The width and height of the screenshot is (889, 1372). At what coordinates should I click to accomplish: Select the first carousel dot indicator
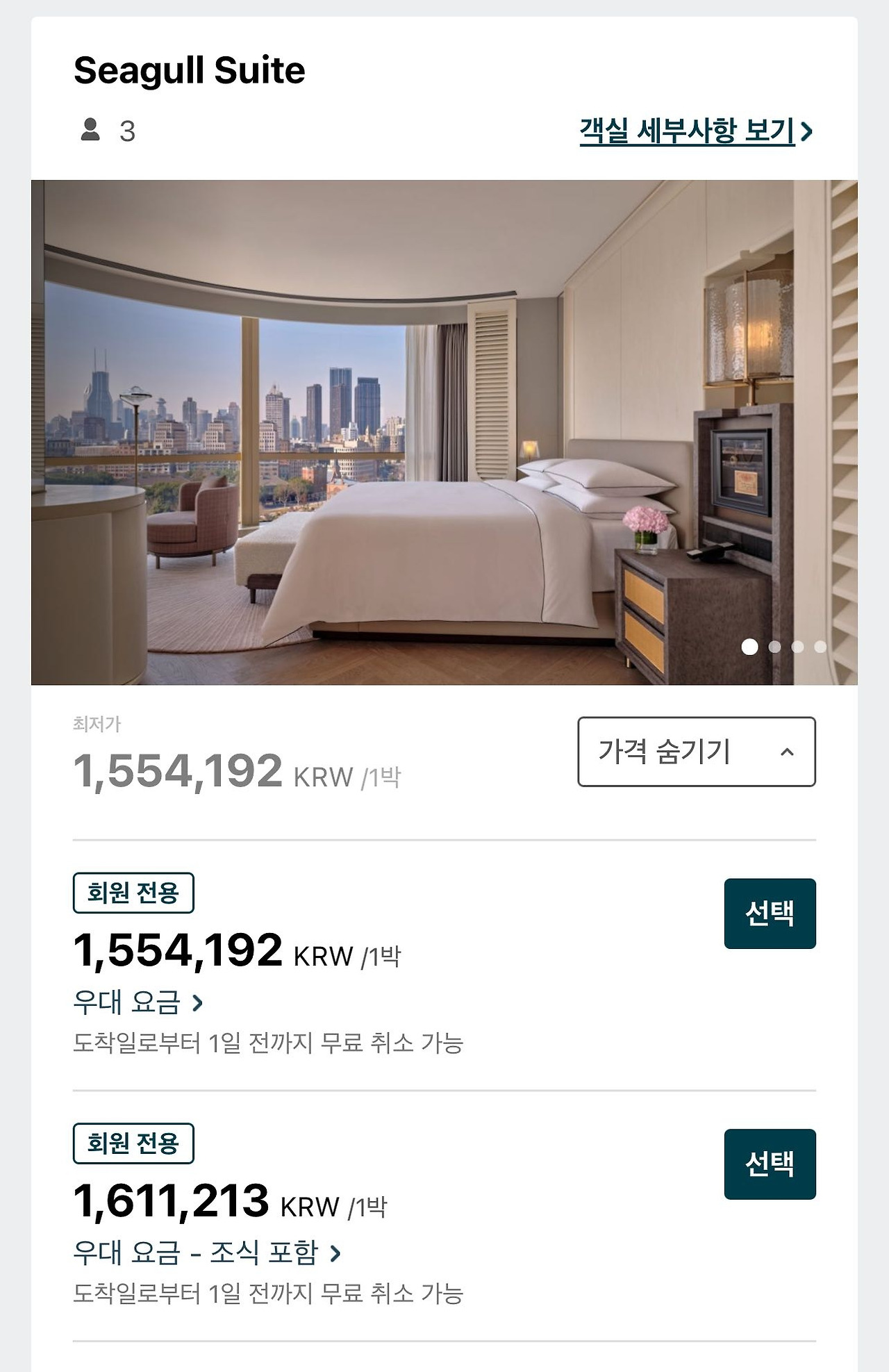click(750, 647)
